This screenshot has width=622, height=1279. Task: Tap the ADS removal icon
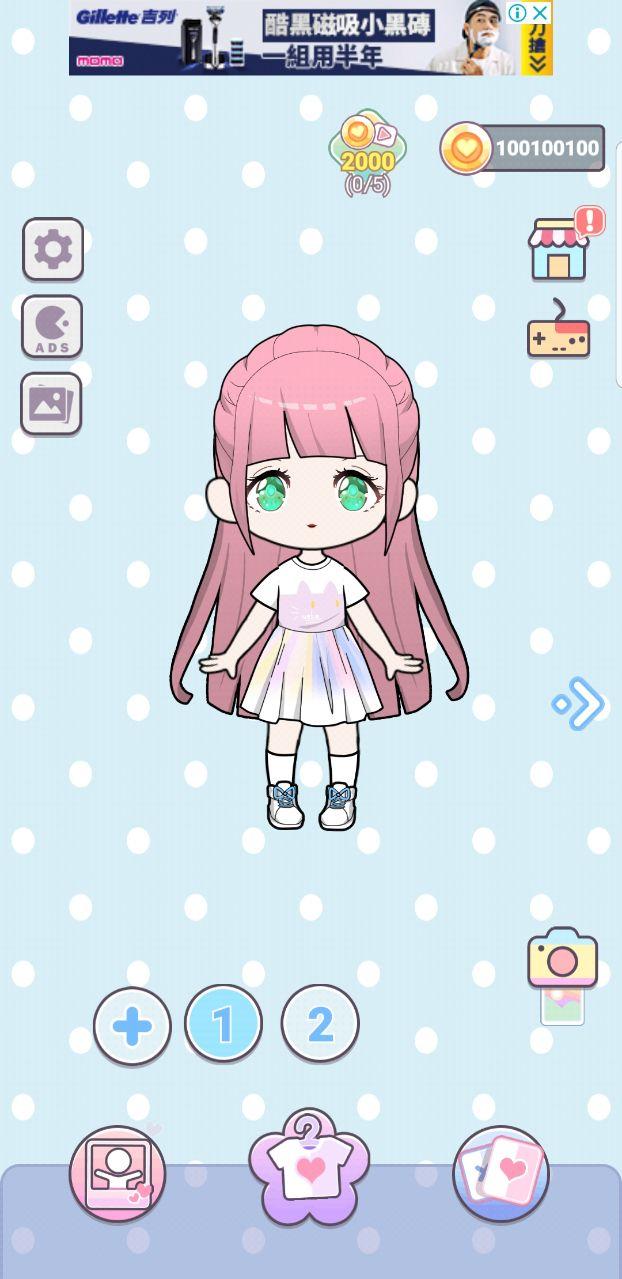52,327
